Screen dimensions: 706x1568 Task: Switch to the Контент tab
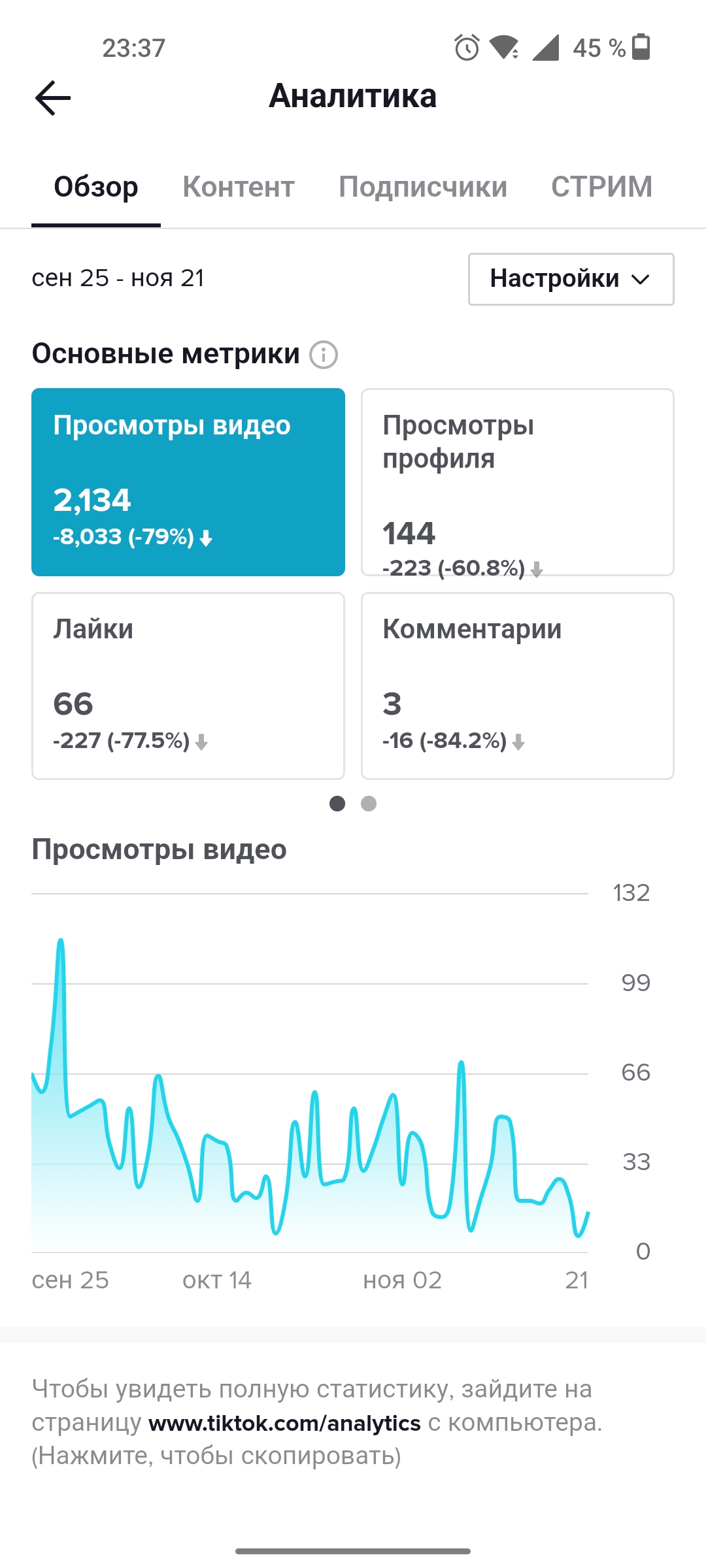[x=239, y=187]
